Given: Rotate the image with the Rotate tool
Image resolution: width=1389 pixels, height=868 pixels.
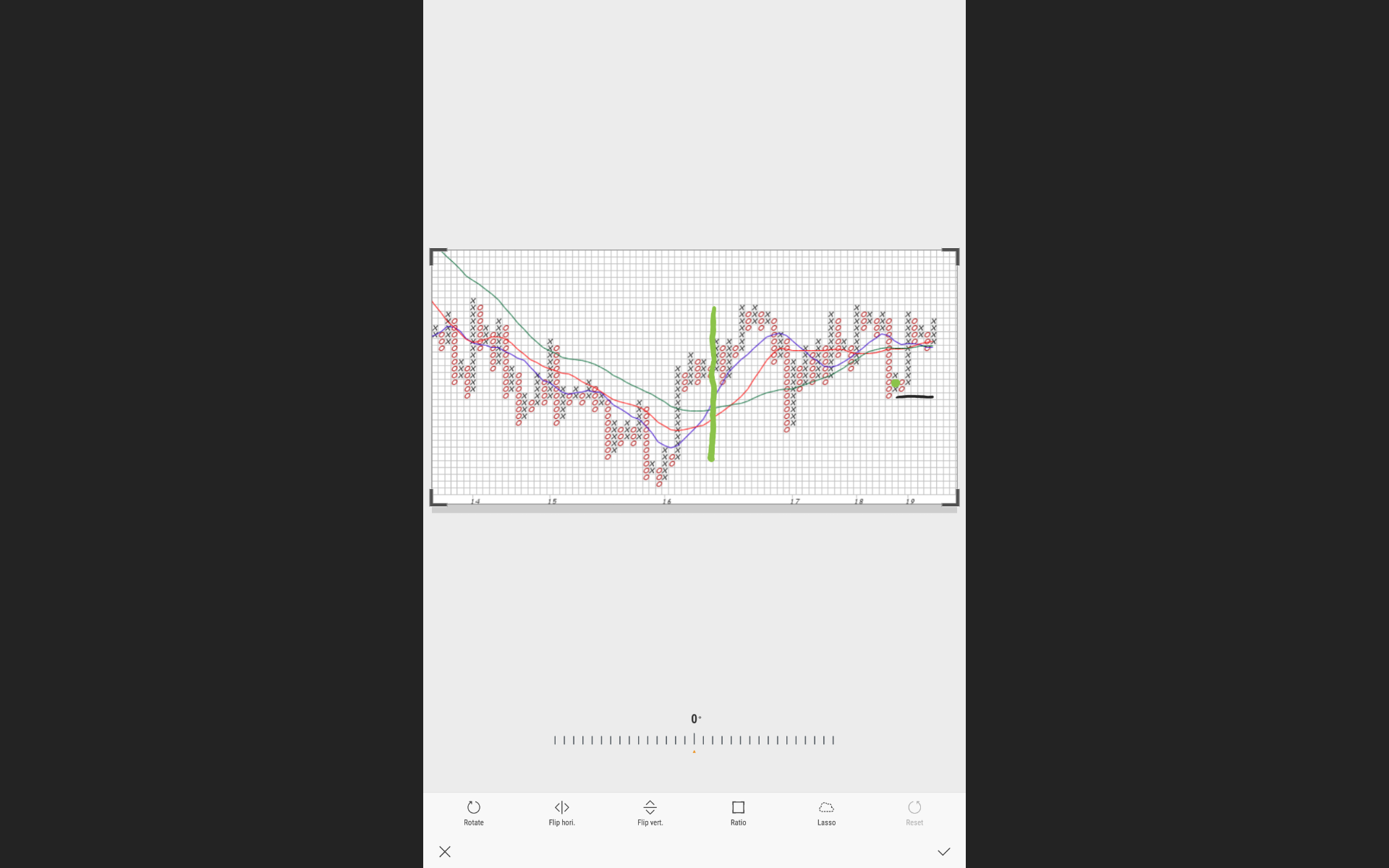Looking at the screenshot, I should pyautogui.click(x=474, y=812).
